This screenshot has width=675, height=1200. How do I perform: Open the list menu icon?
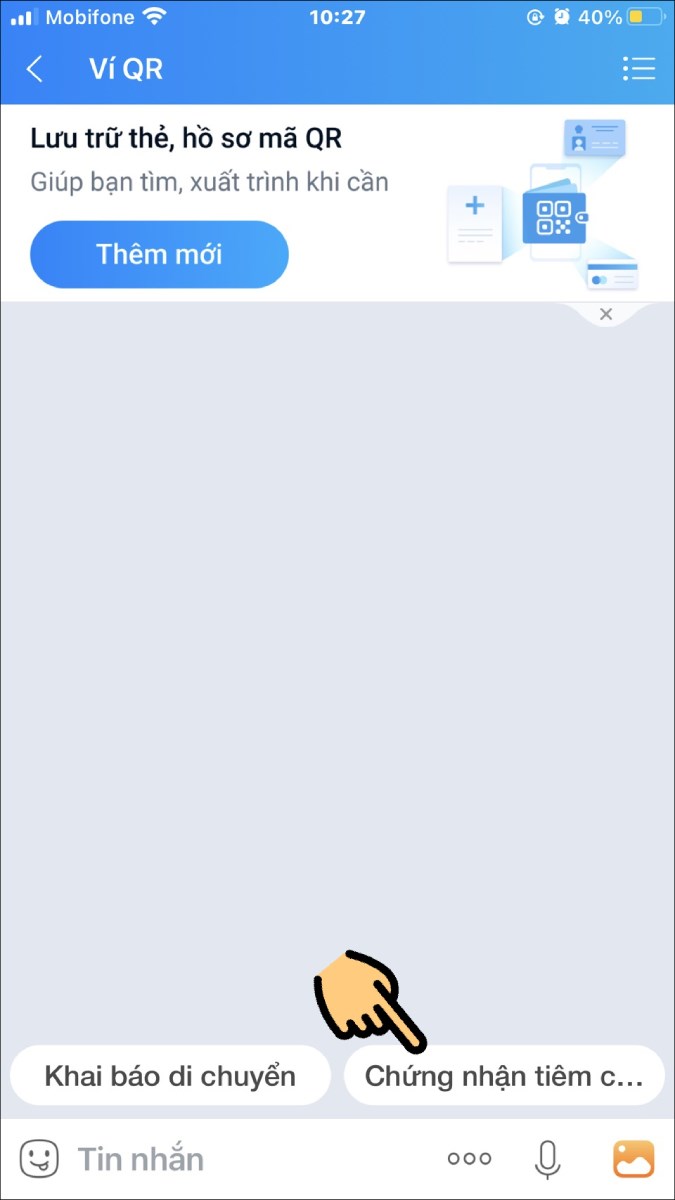(x=638, y=69)
